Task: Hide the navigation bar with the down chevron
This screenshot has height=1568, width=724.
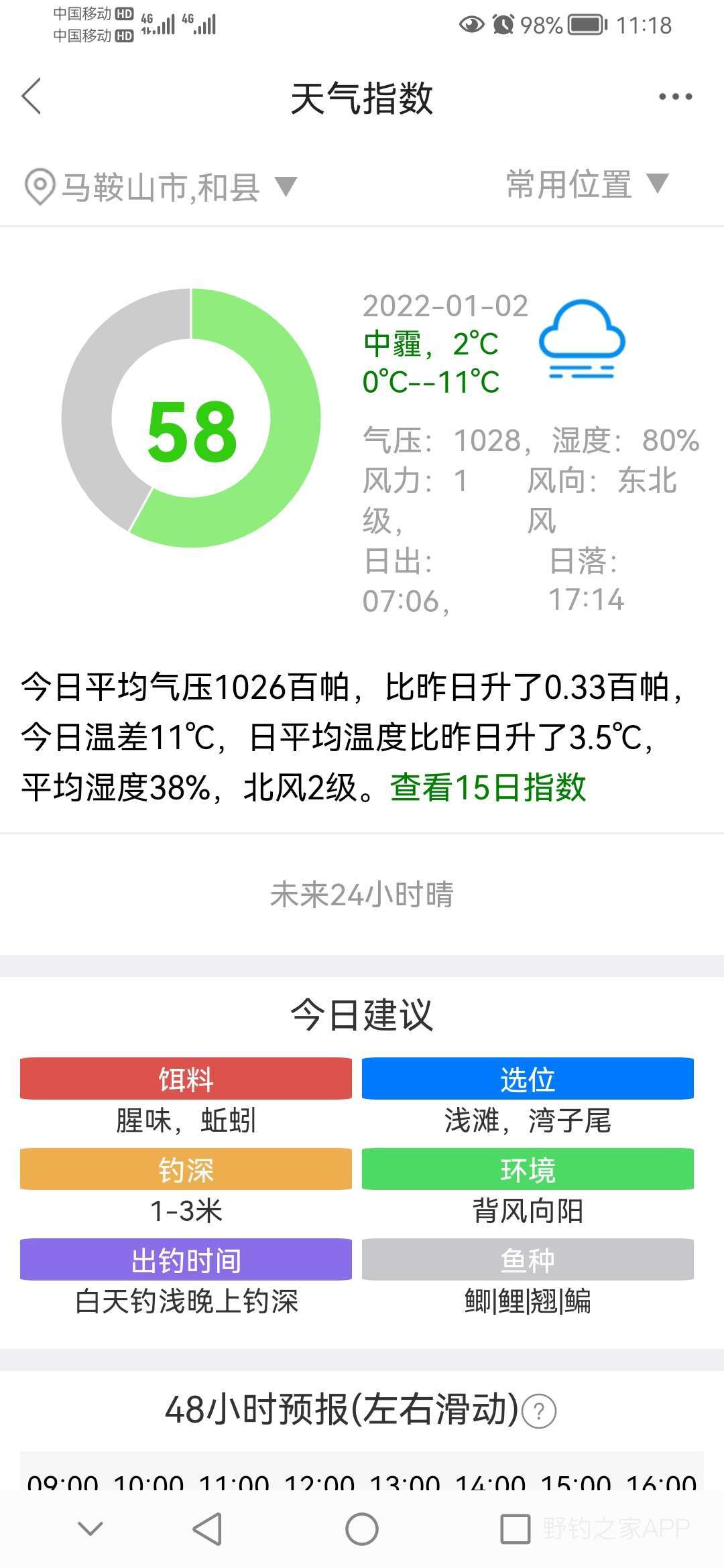Action: [x=90, y=1528]
